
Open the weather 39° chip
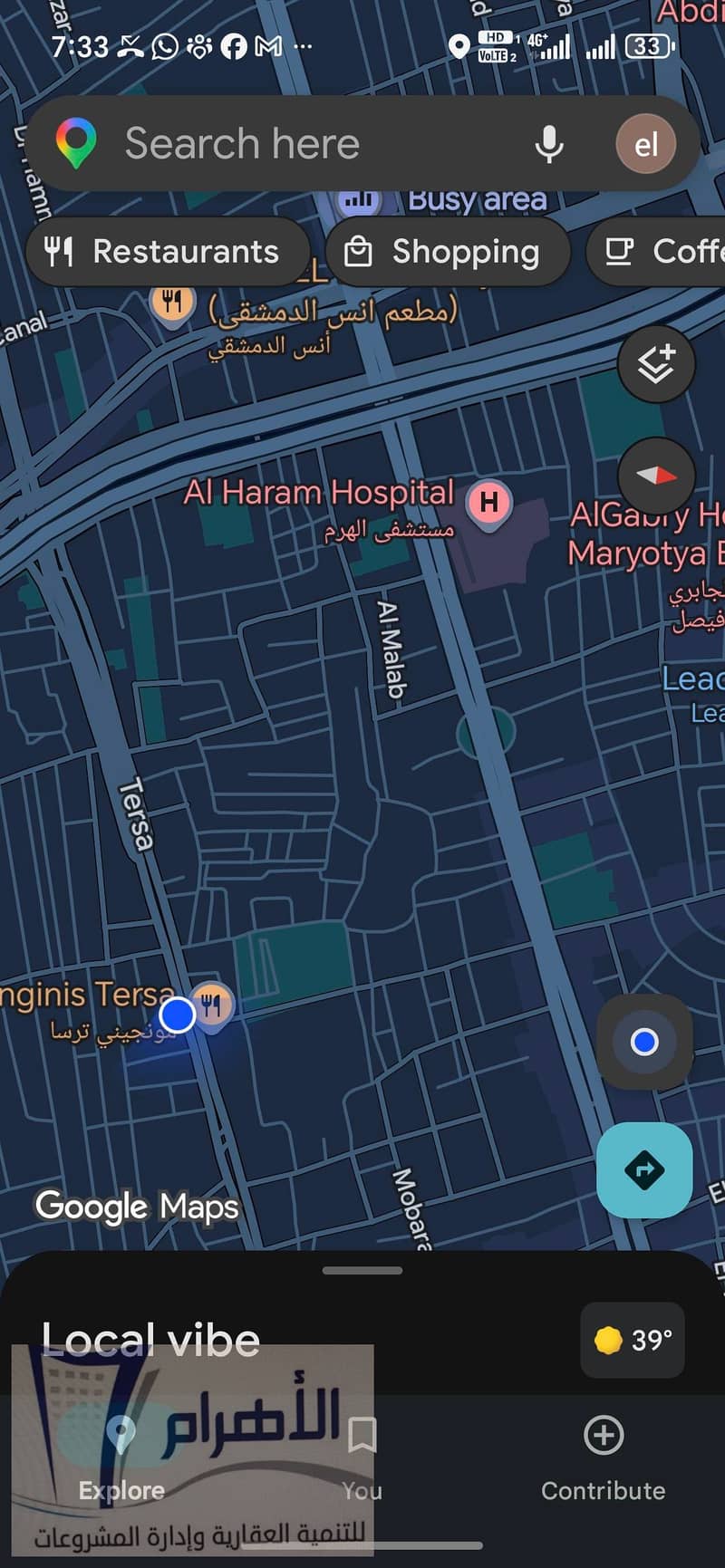point(633,1340)
